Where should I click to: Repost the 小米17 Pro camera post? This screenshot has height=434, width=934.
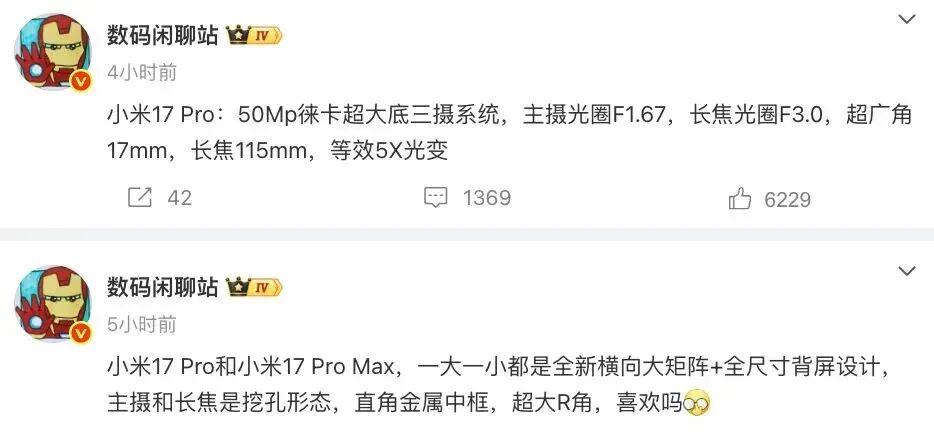(x=141, y=198)
